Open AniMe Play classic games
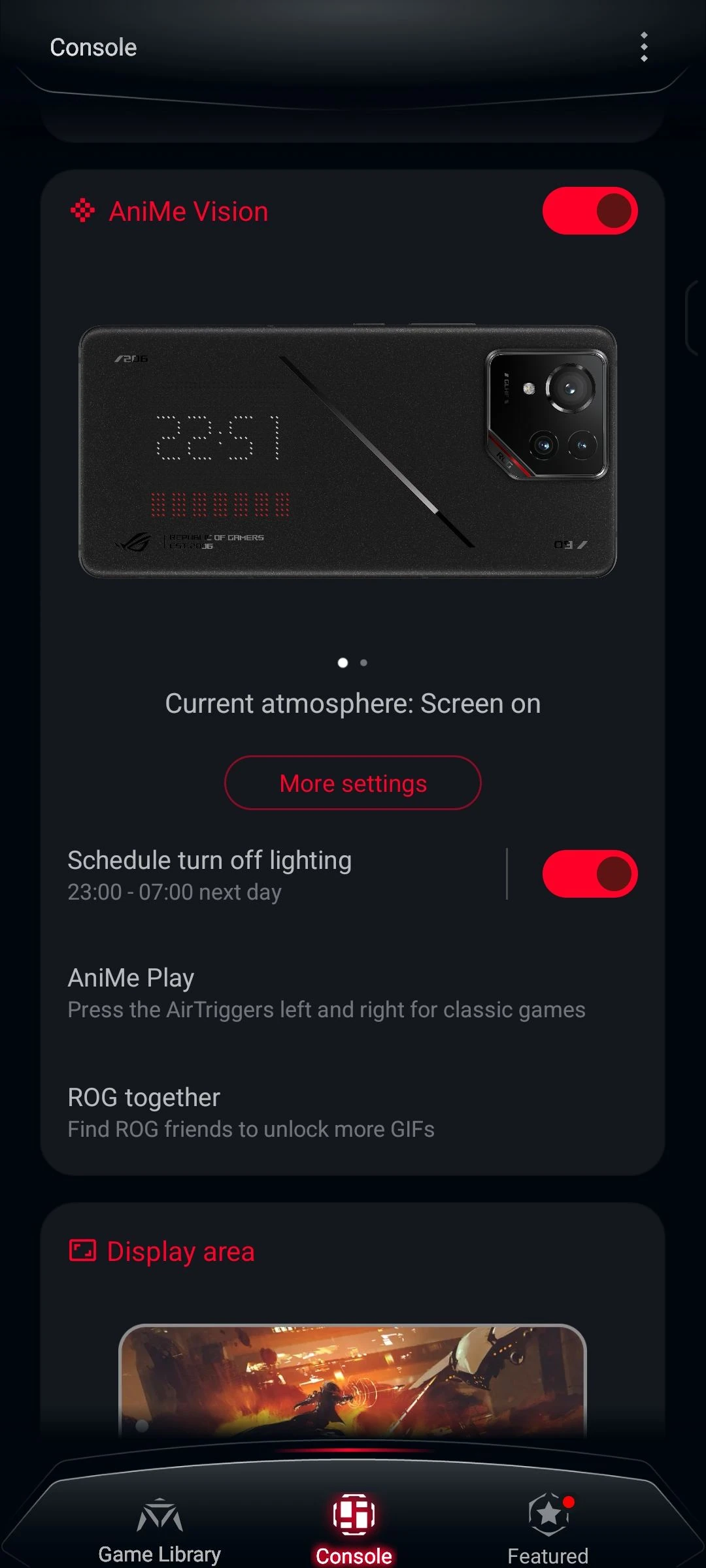 (327, 993)
